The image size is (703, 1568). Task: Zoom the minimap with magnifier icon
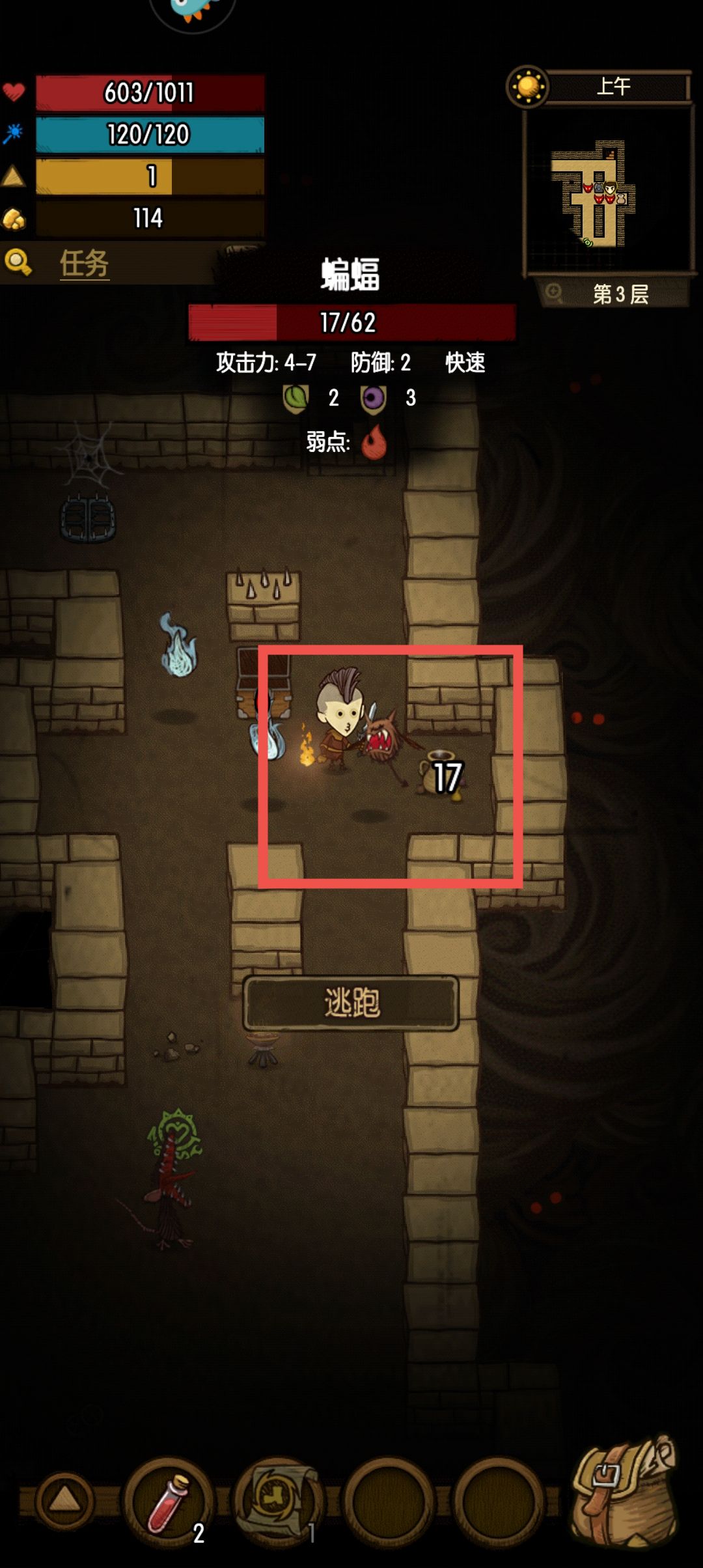[554, 292]
